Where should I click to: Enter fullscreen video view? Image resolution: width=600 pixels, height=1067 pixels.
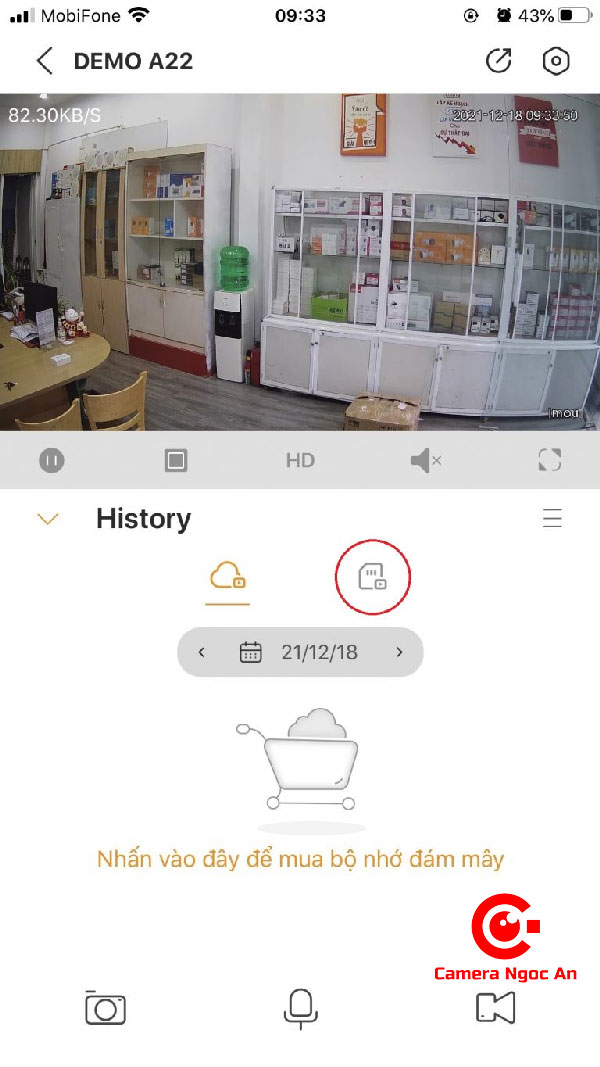click(x=549, y=460)
